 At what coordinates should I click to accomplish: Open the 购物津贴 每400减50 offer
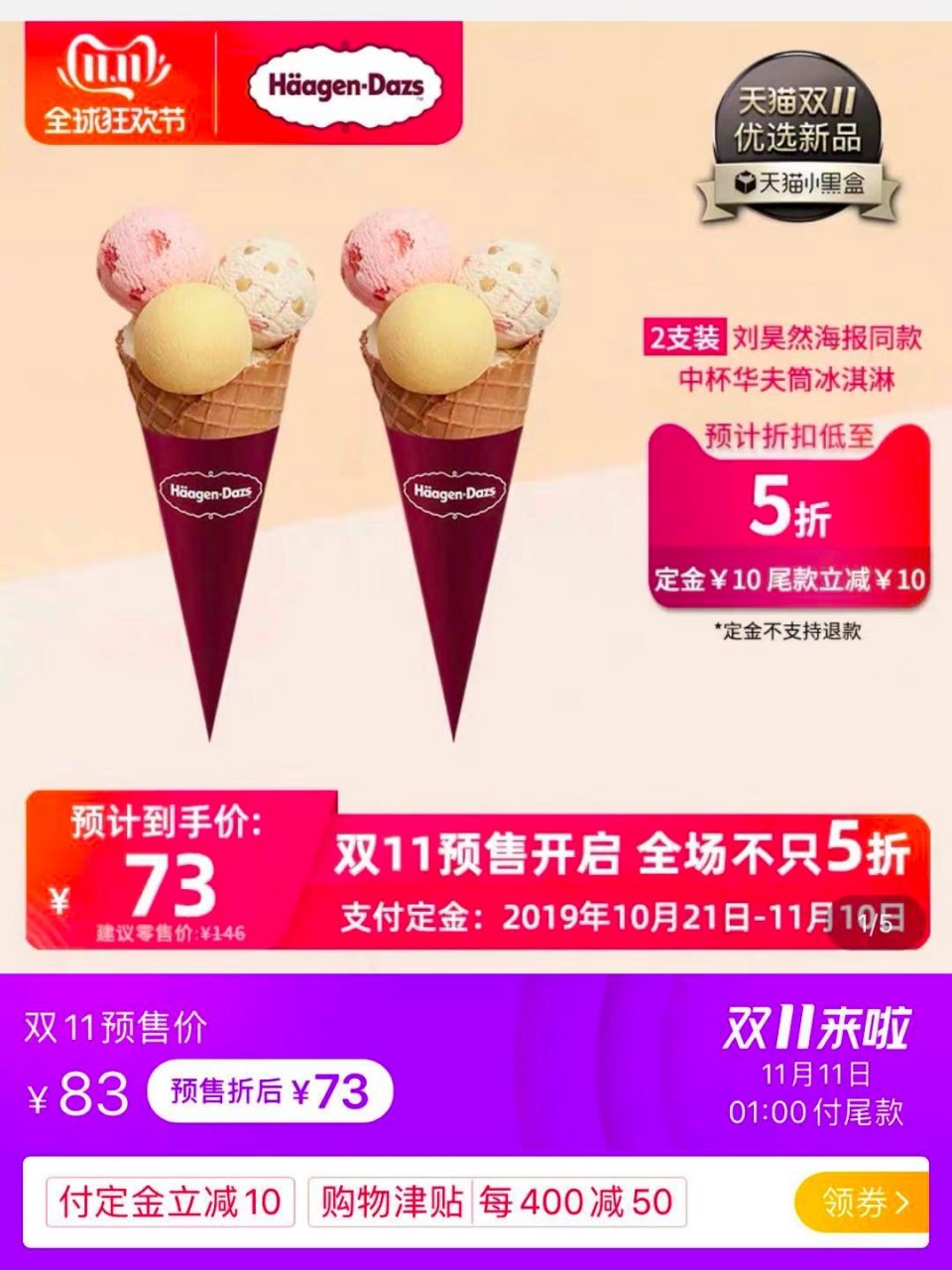point(496,1204)
